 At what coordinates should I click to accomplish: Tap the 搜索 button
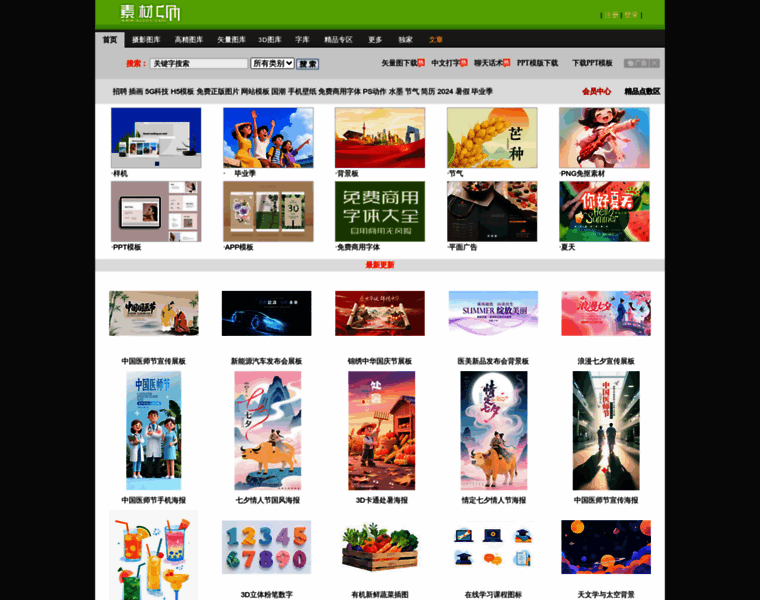coord(308,64)
